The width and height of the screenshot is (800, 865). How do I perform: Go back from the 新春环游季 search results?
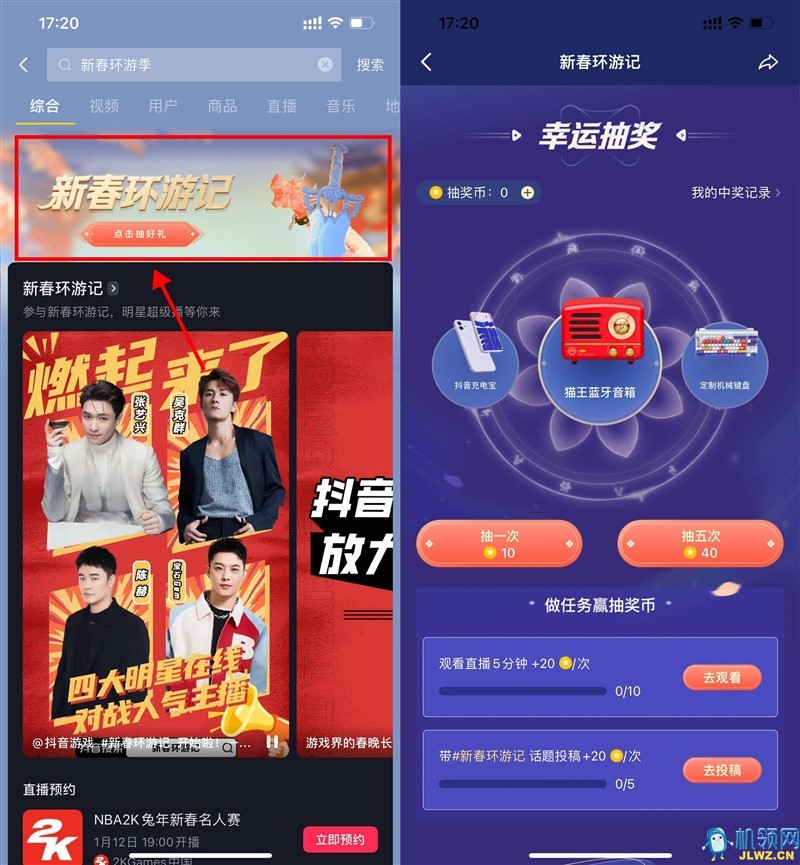coord(24,64)
